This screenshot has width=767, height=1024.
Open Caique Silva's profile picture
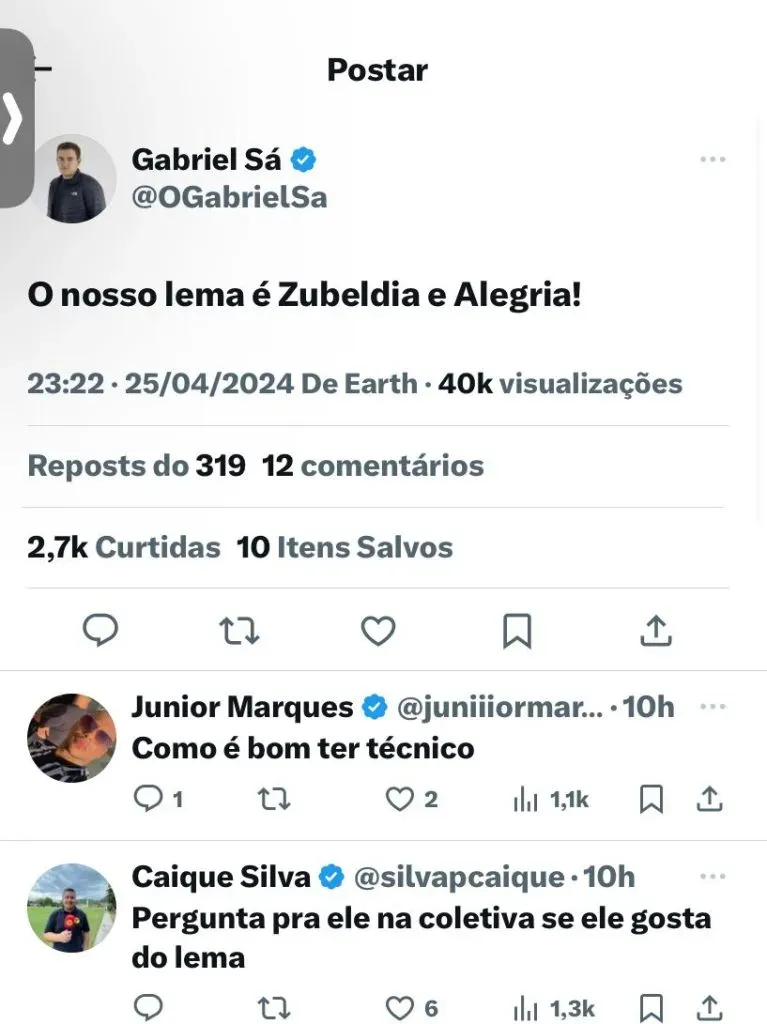71,907
